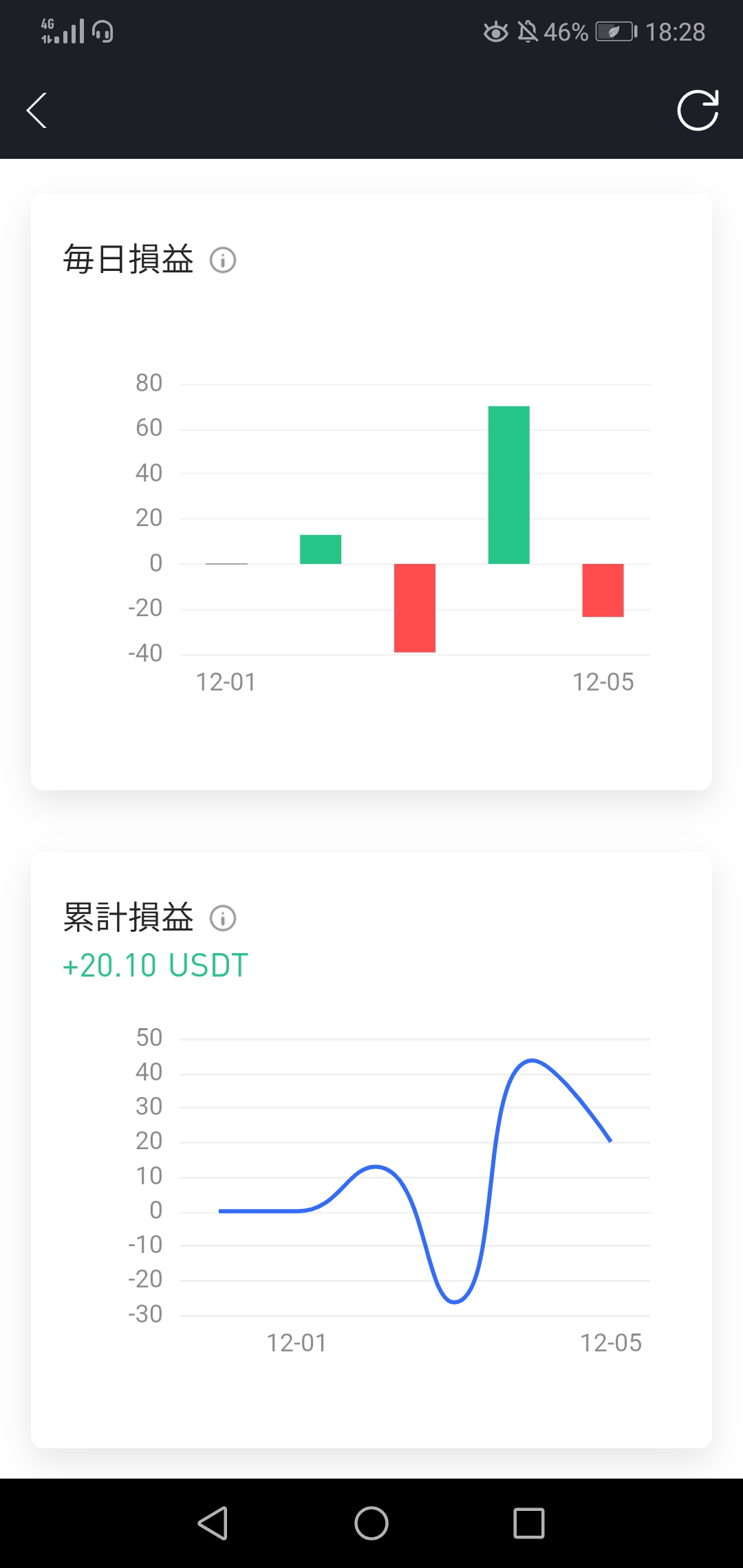The image size is (743, 1568).
Task: Open info icon next to 每日損益
Action: [223, 261]
